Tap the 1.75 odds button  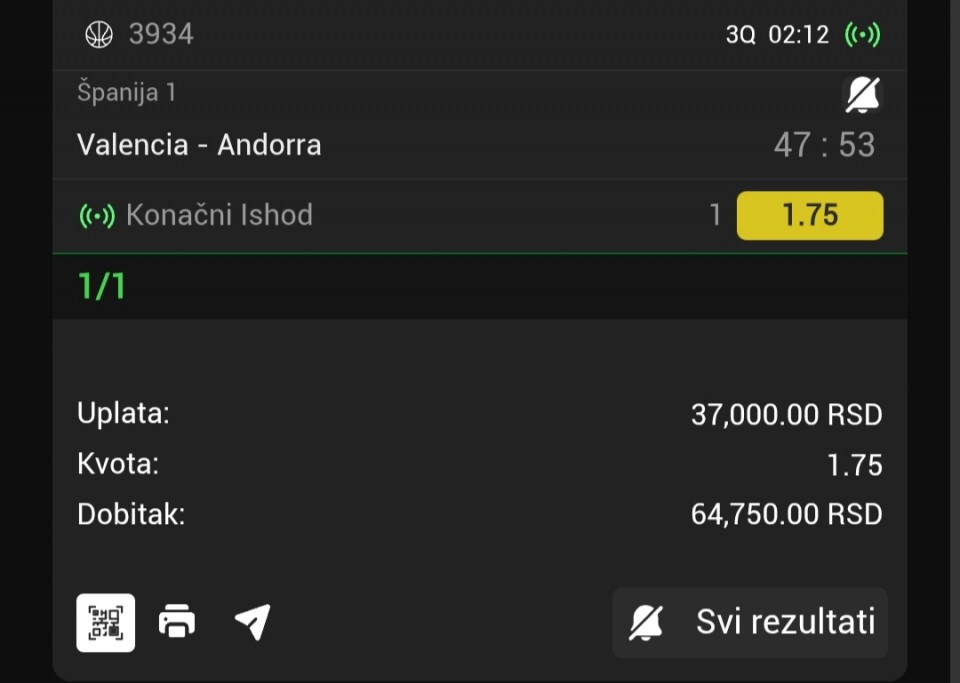[x=809, y=216]
